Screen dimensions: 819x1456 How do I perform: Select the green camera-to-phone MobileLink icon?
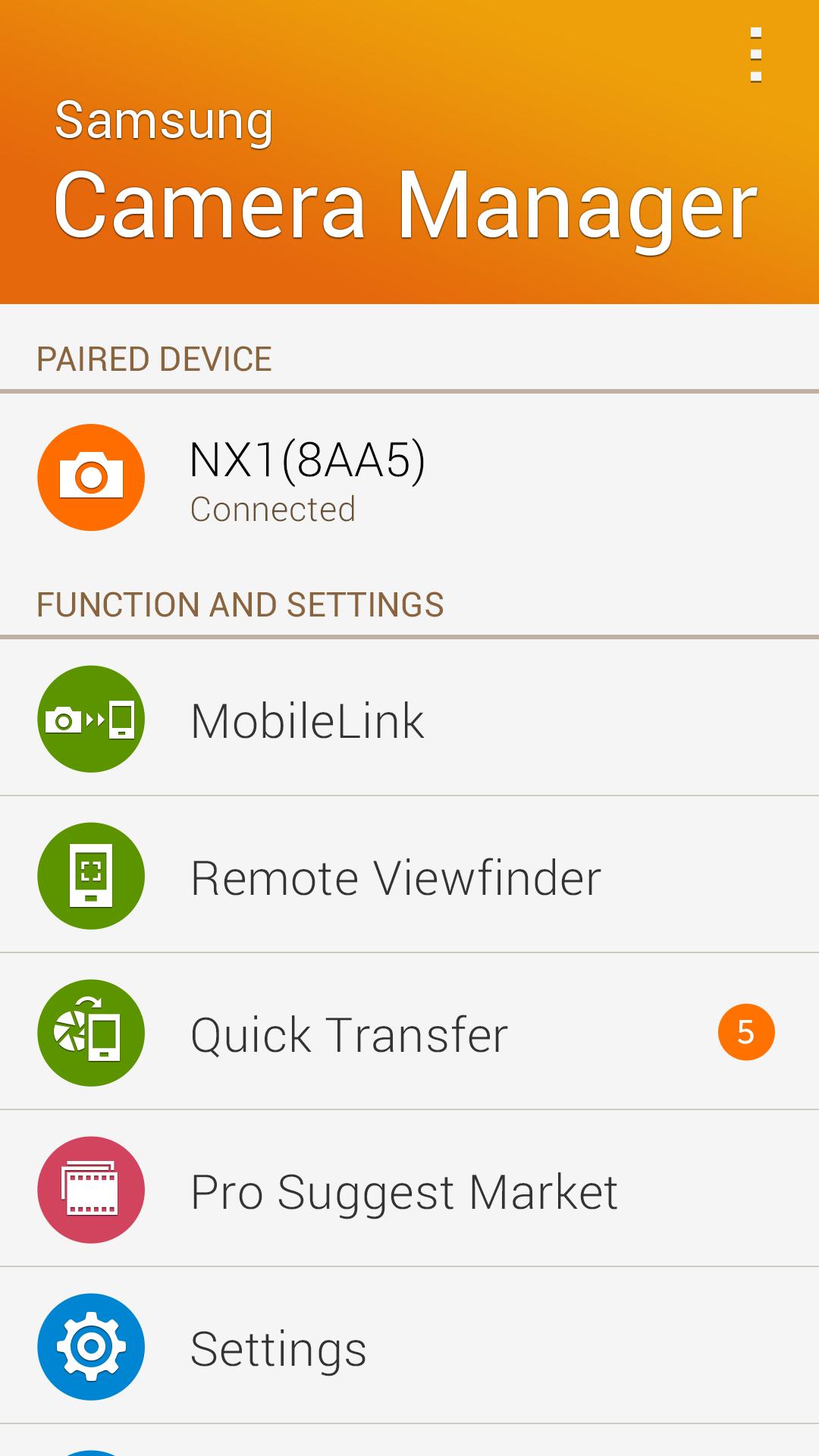pyautogui.click(x=90, y=720)
